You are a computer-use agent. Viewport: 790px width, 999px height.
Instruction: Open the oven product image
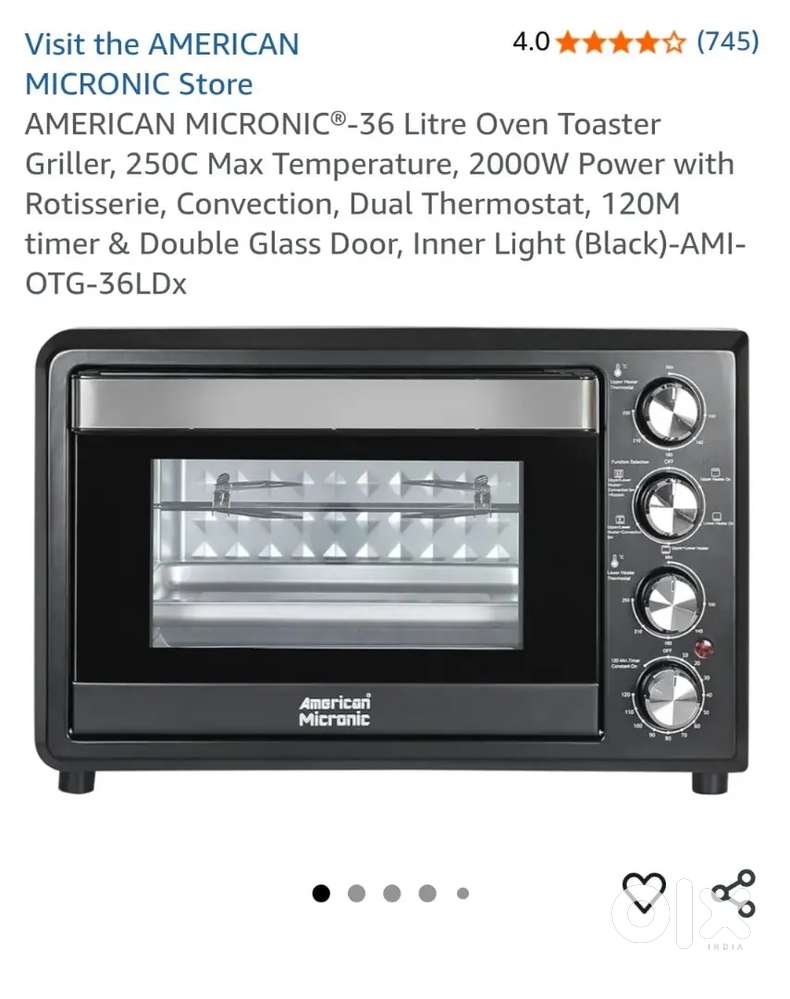(392, 558)
